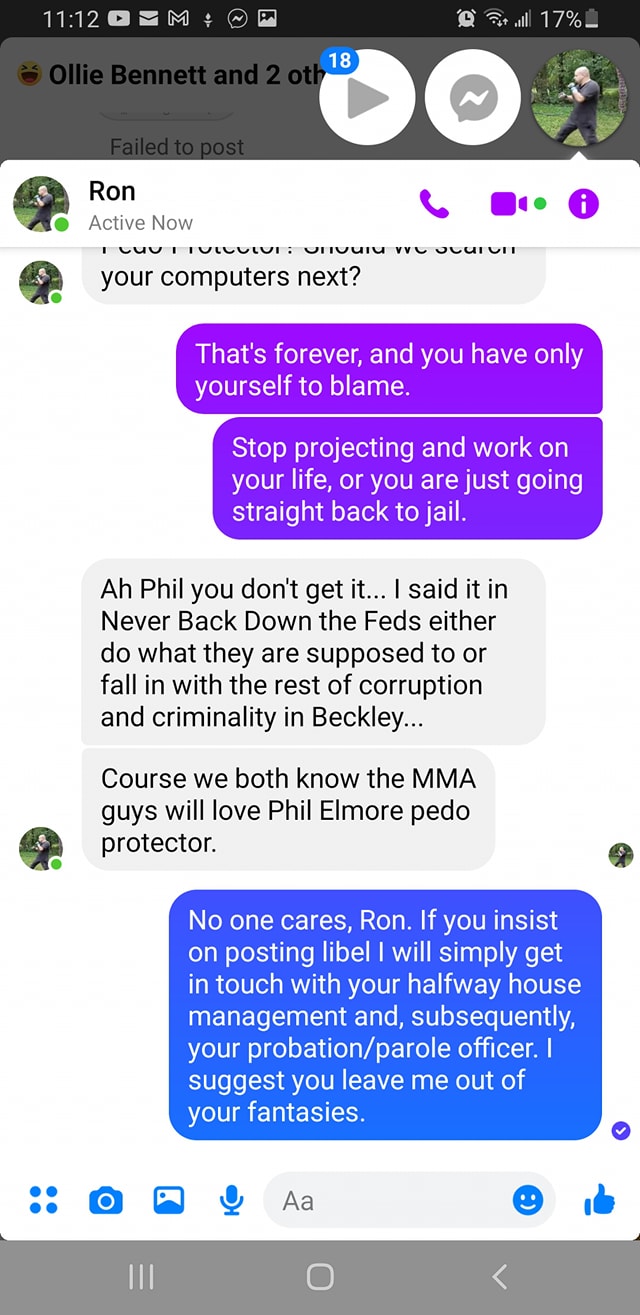Open the chat head with 18 badge

click(x=367, y=98)
